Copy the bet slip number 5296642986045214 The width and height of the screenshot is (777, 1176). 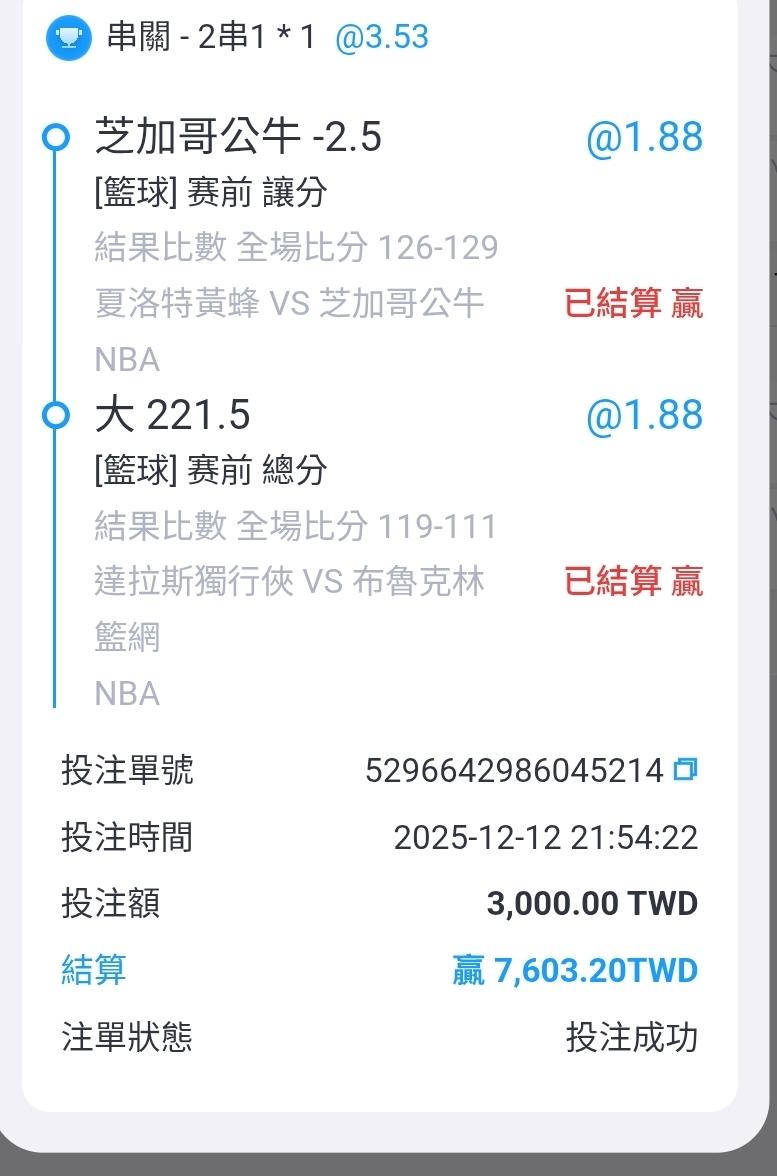click(x=686, y=769)
